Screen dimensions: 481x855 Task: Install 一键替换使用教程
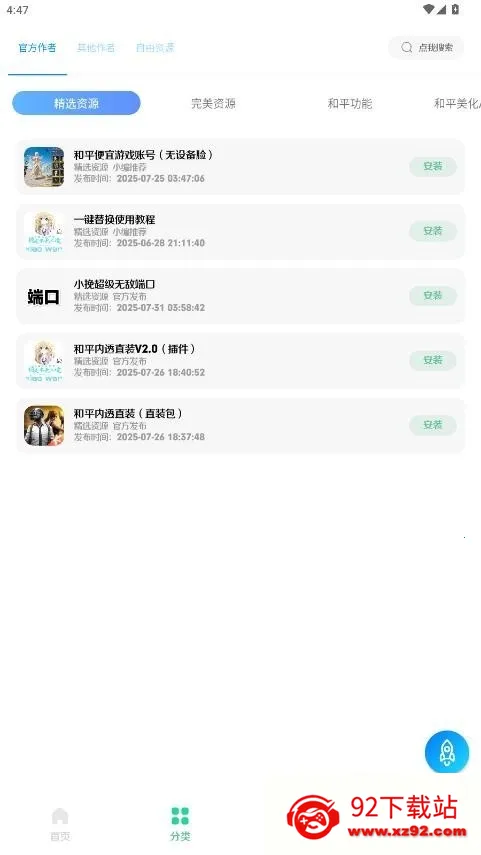point(433,231)
